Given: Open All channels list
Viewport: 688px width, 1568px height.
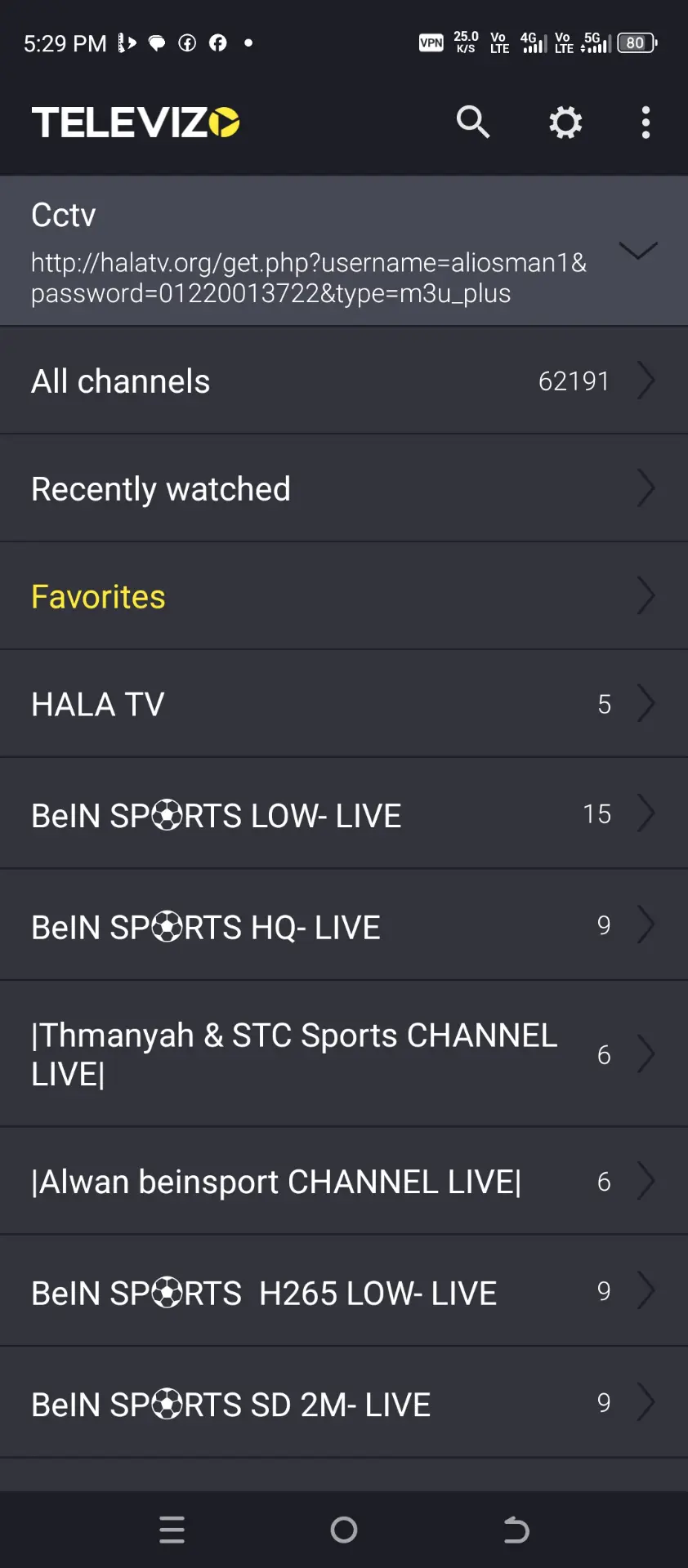Looking at the screenshot, I should [344, 381].
